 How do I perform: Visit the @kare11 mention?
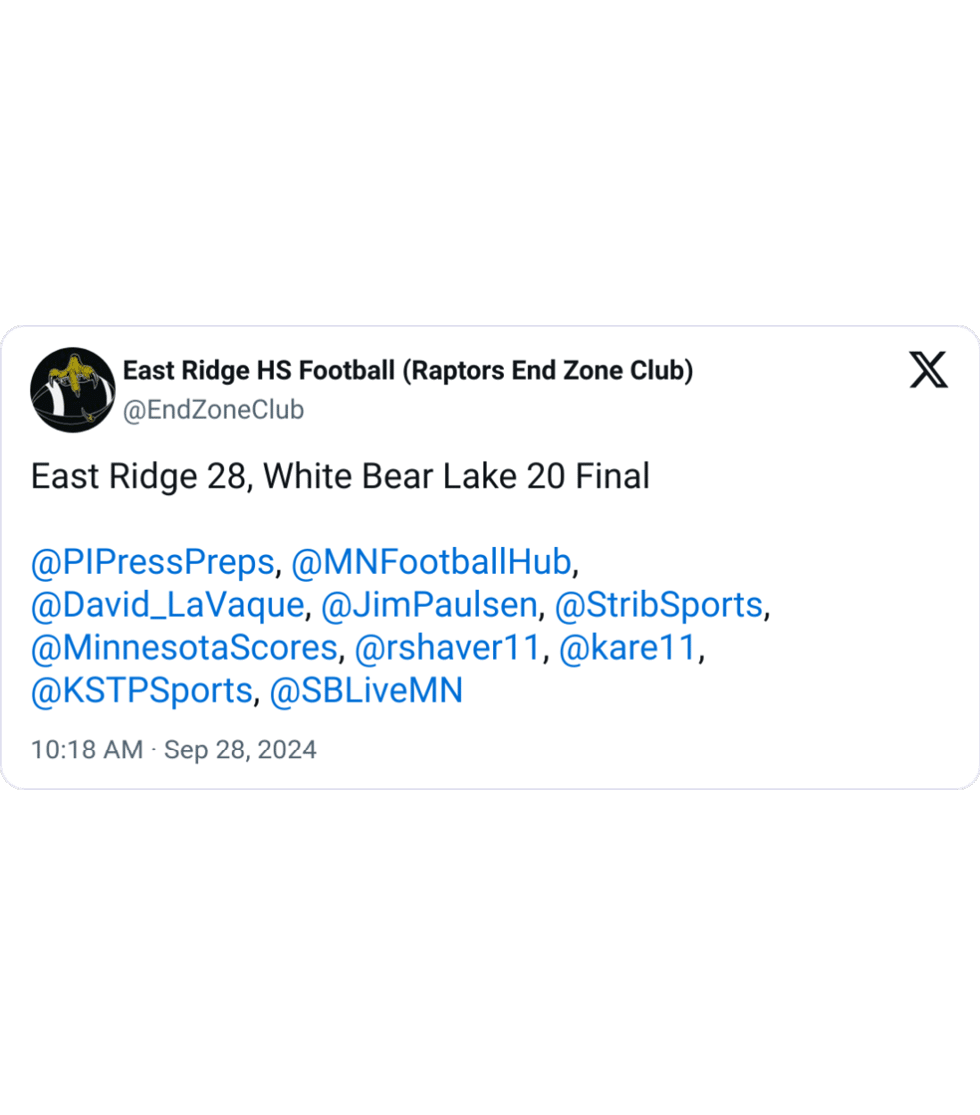tap(627, 649)
